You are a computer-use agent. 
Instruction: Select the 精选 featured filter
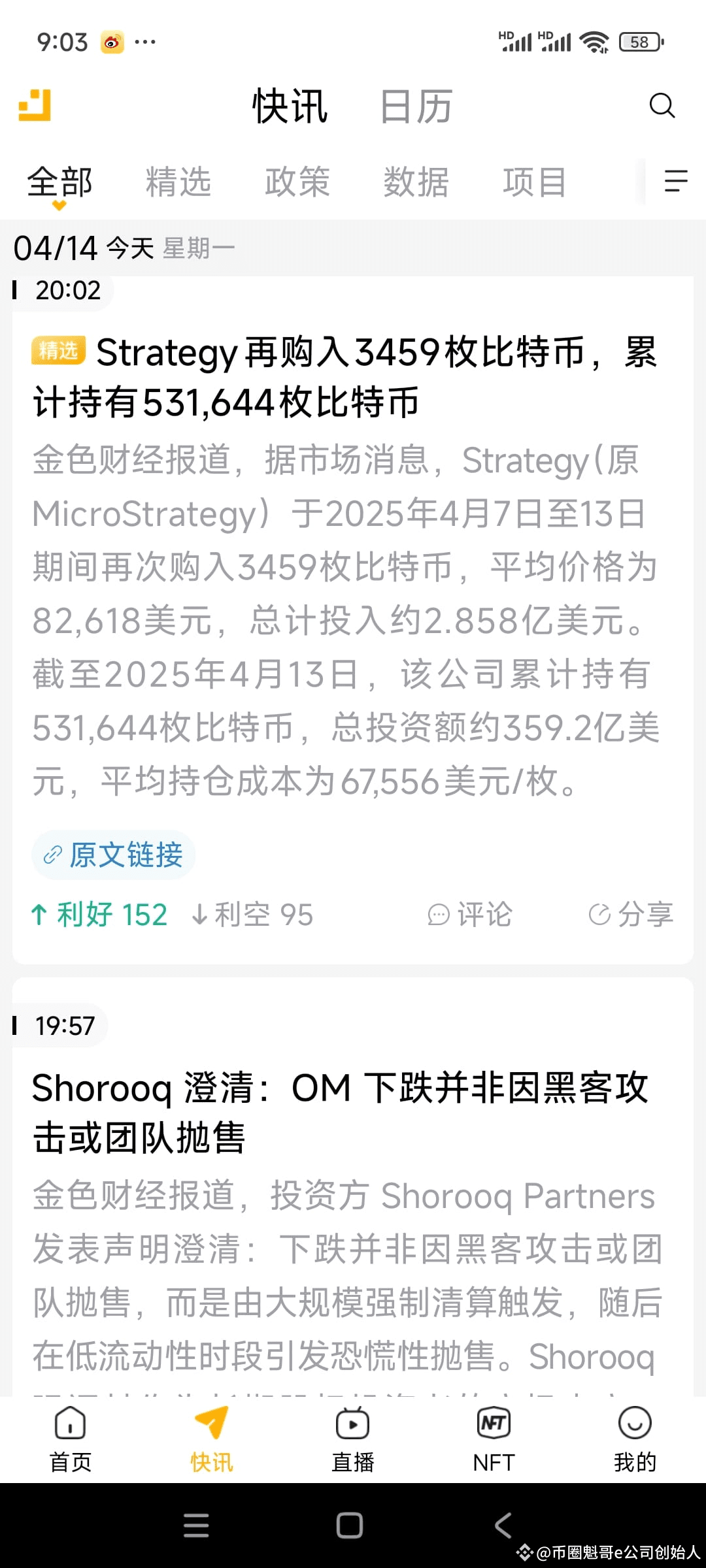[179, 182]
